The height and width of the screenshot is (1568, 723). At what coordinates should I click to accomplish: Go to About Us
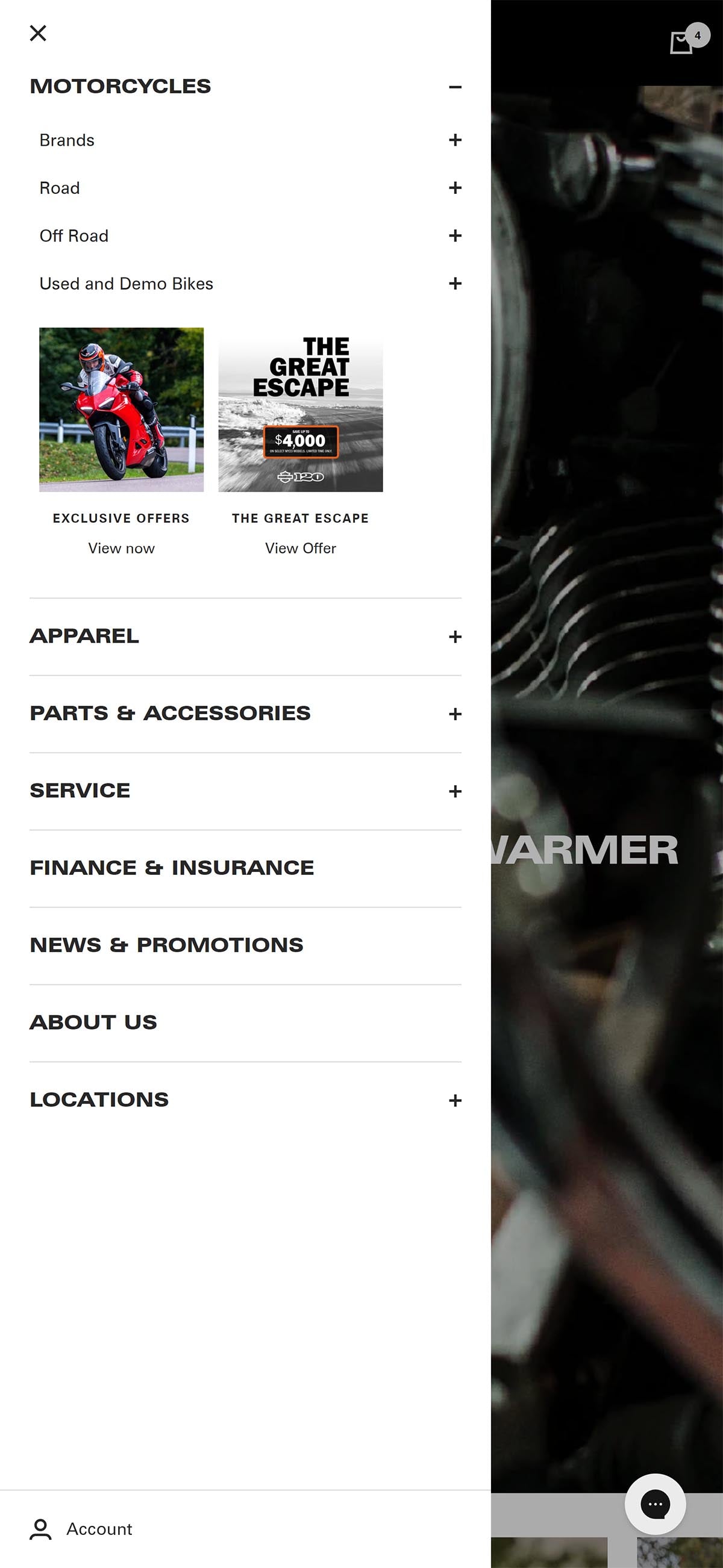point(93,1022)
